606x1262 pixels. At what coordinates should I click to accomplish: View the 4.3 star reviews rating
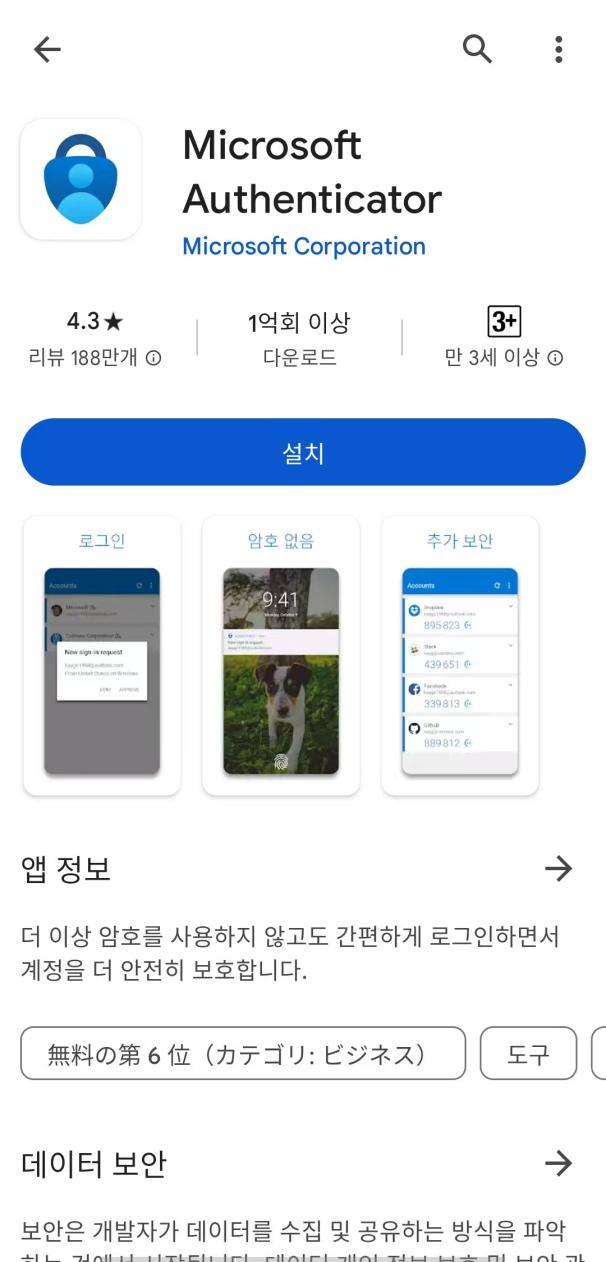coord(96,338)
